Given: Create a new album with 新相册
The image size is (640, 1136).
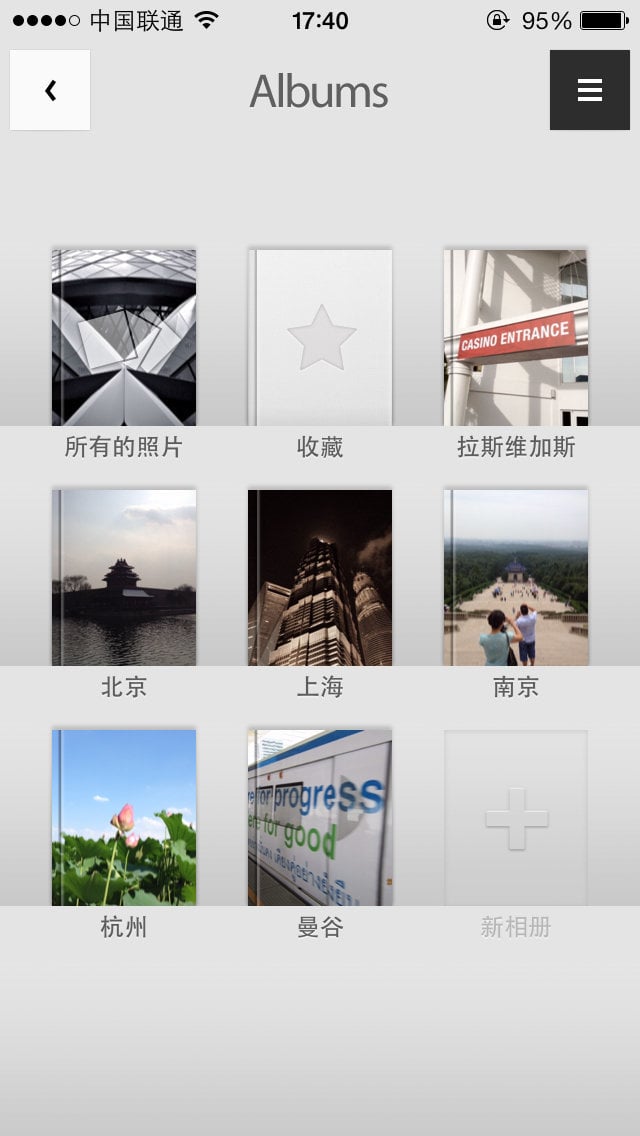Looking at the screenshot, I should [516, 818].
